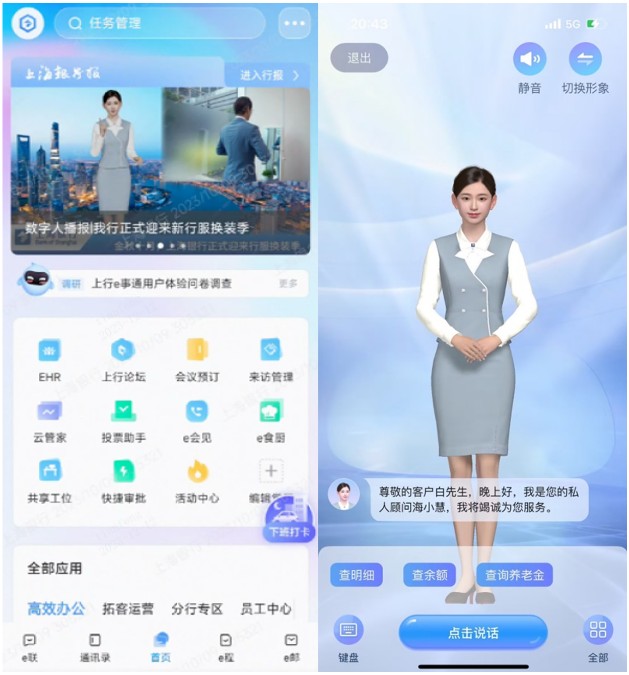Image resolution: width=629 pixels, height=675 pixels.
Task: Select the 查余额 balance chip
Action: 429,575
